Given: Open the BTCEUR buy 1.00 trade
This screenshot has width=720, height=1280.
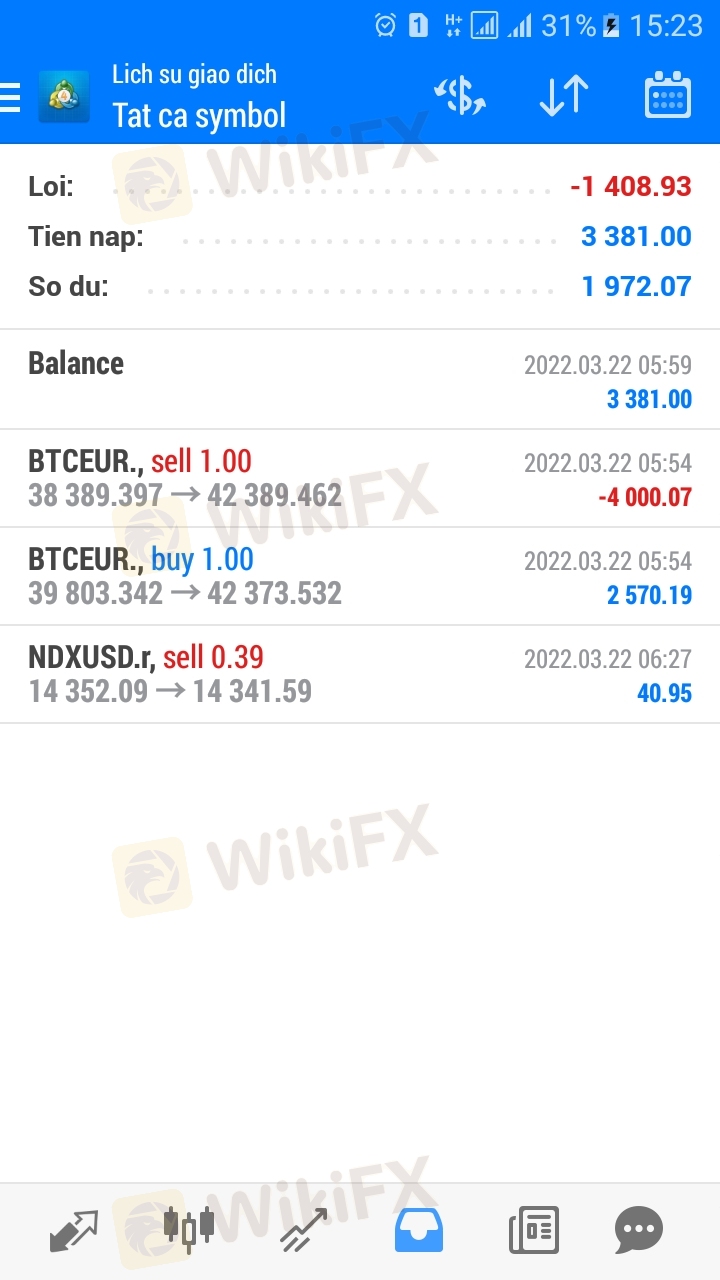Looking at the screenshot, I should (x=360, y=576).
